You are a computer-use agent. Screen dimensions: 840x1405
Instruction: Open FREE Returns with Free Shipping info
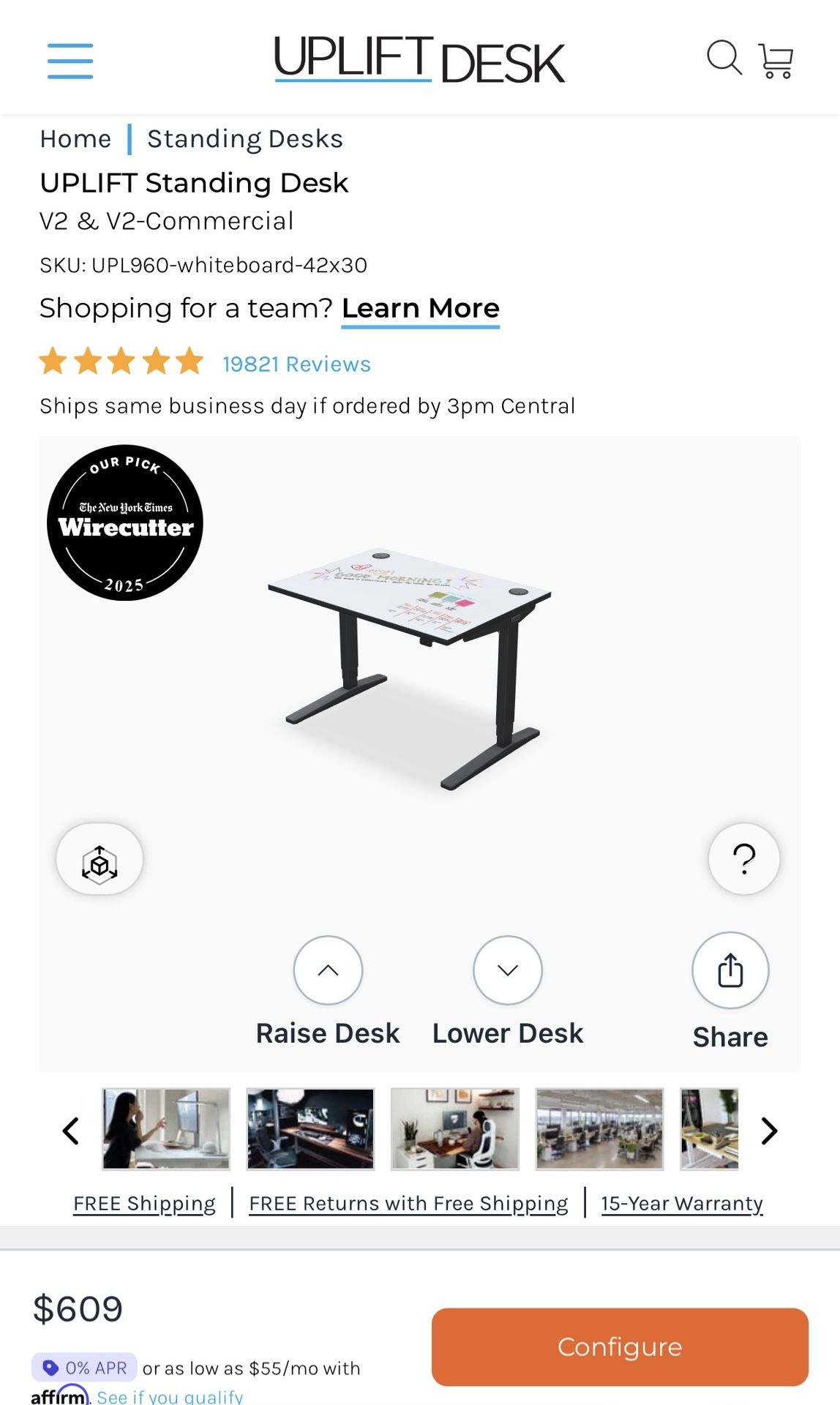[x=408, y=1204]
